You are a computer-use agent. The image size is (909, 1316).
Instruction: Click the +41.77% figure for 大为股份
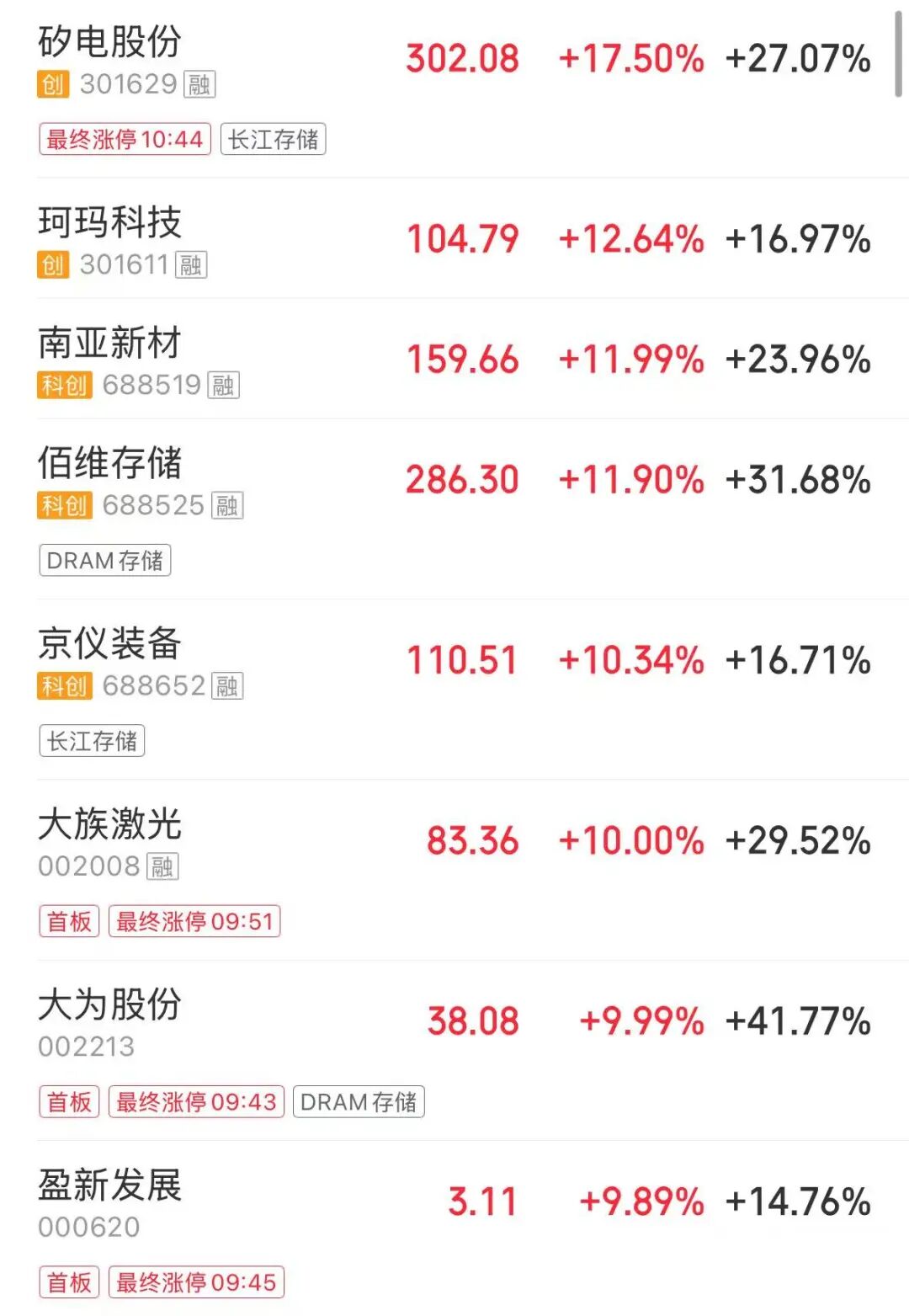tap(797, 1021)
